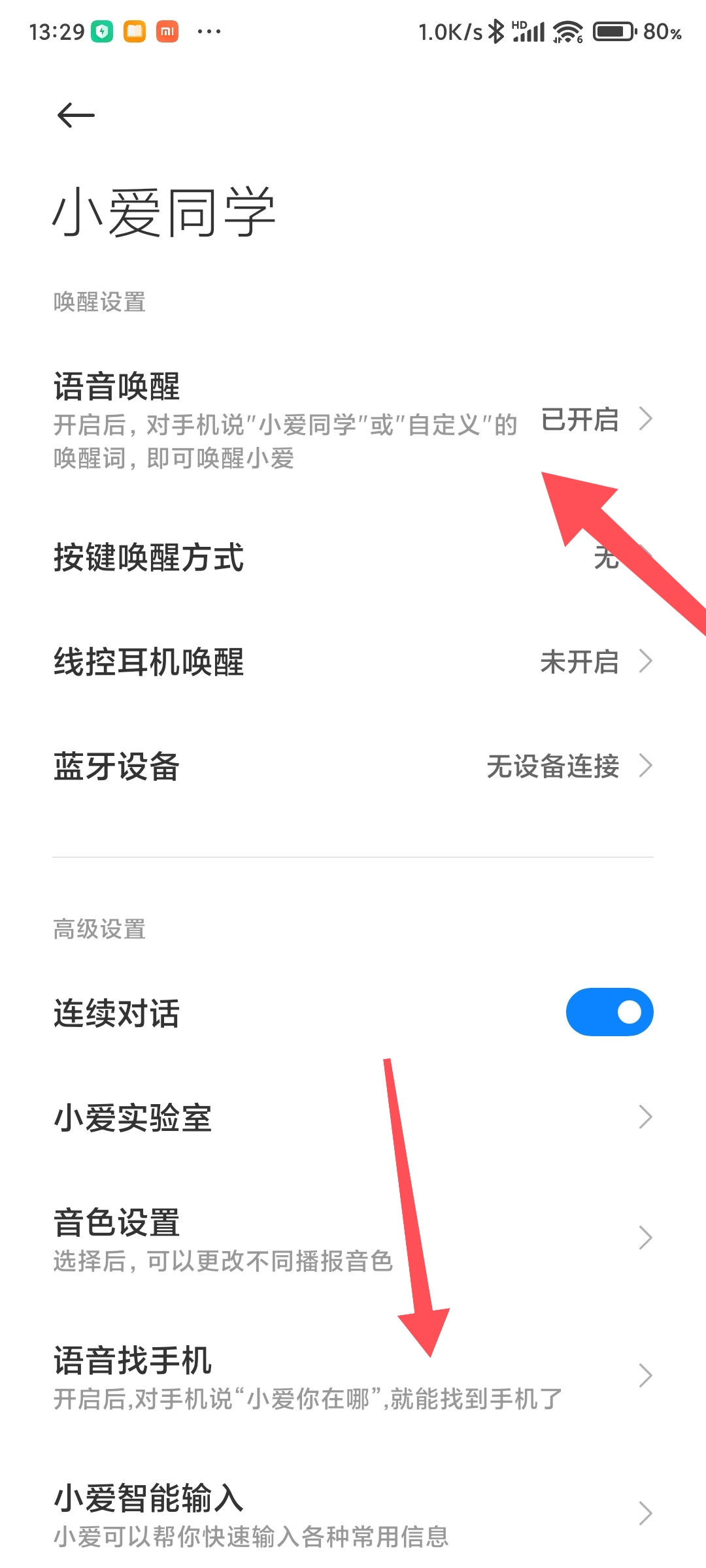Open 线控耳机唤醒 setting
Viewport: 706px width, 1568px height.
(353, 662)
